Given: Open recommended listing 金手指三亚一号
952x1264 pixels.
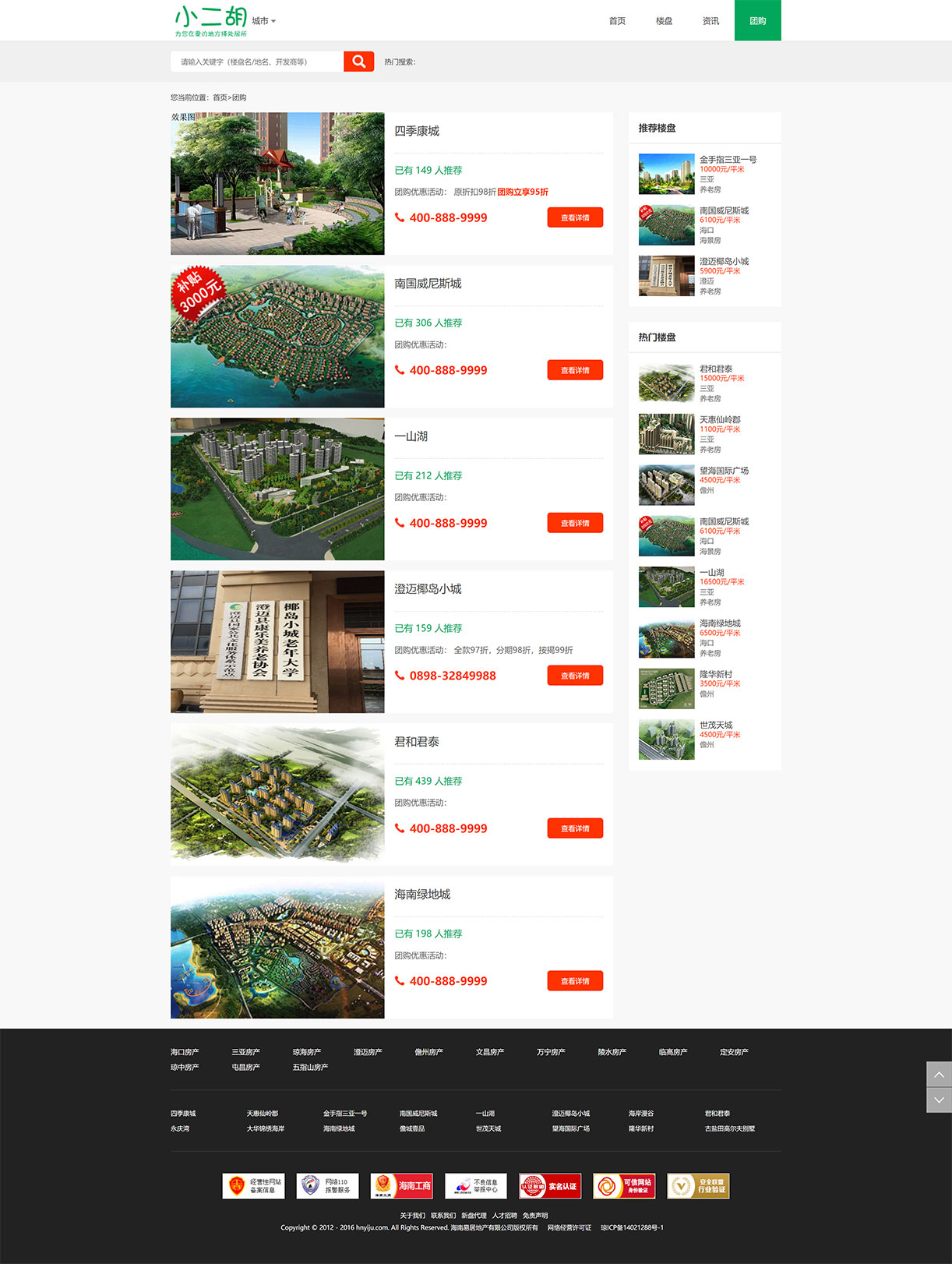Looking at the screenshot, I should coord(728,159).
